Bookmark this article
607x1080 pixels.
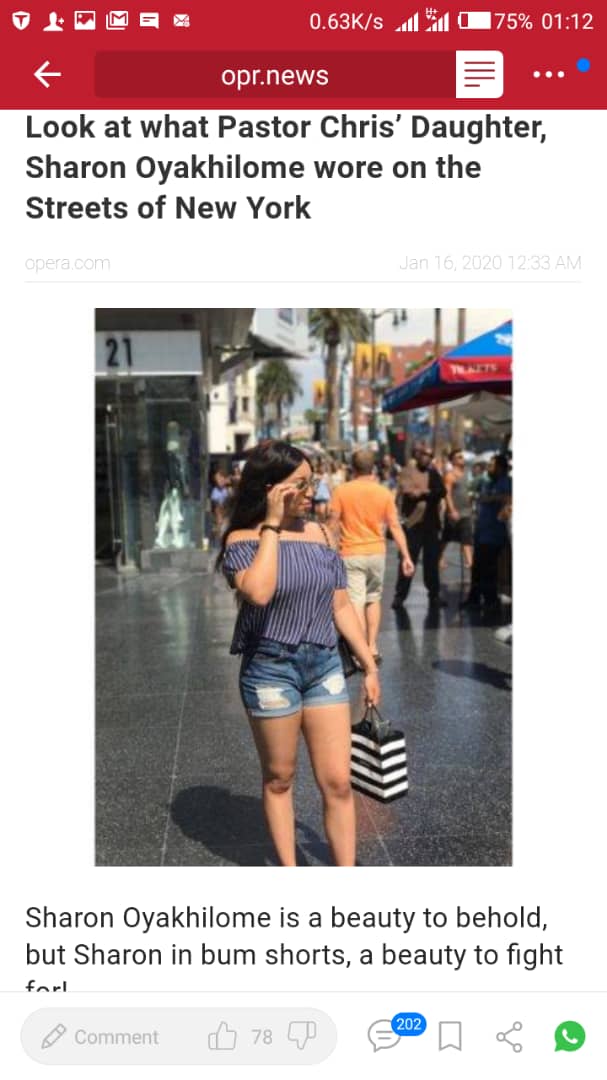click(450, 1037)
